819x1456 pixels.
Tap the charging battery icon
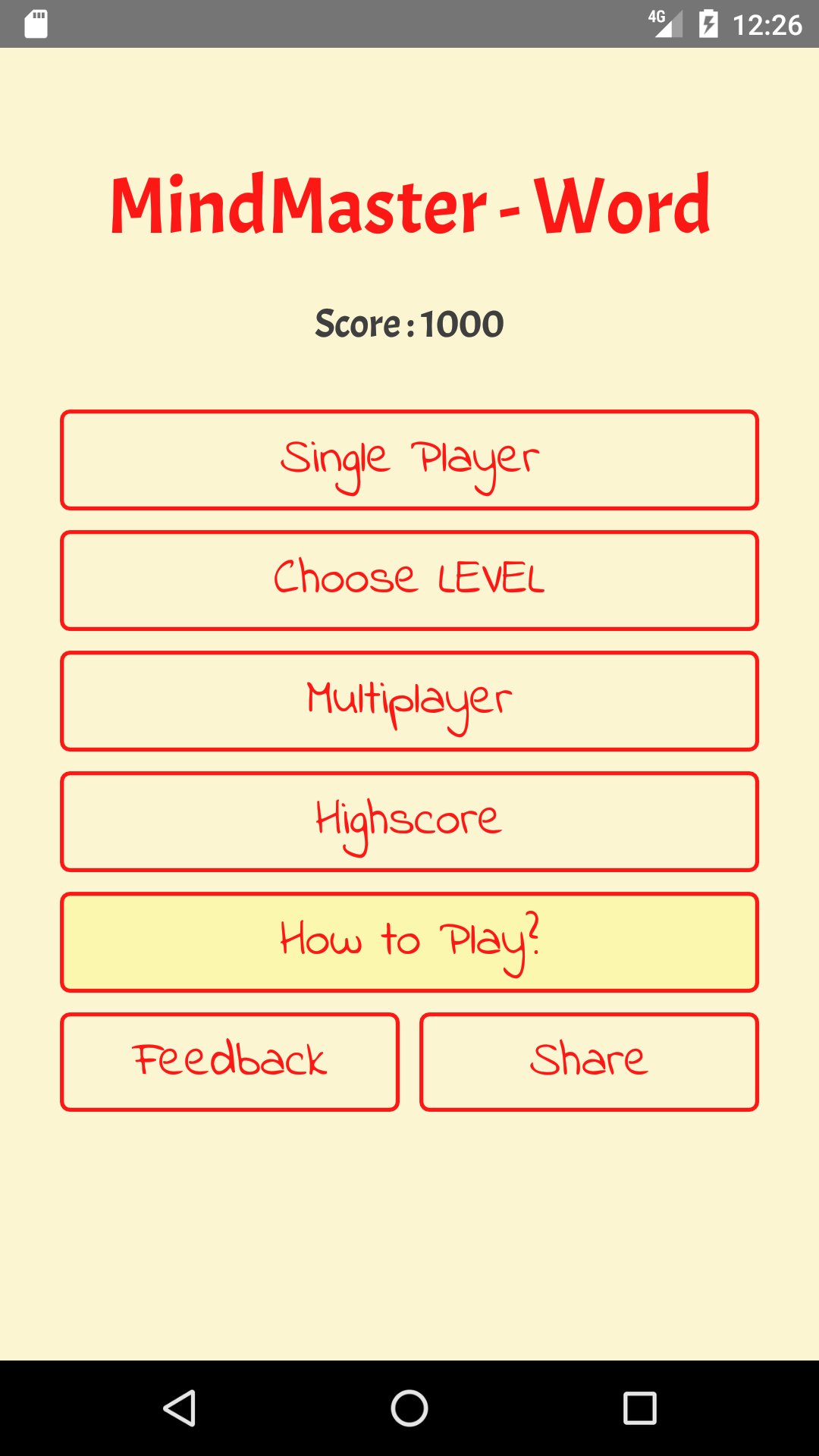point(710,24)
